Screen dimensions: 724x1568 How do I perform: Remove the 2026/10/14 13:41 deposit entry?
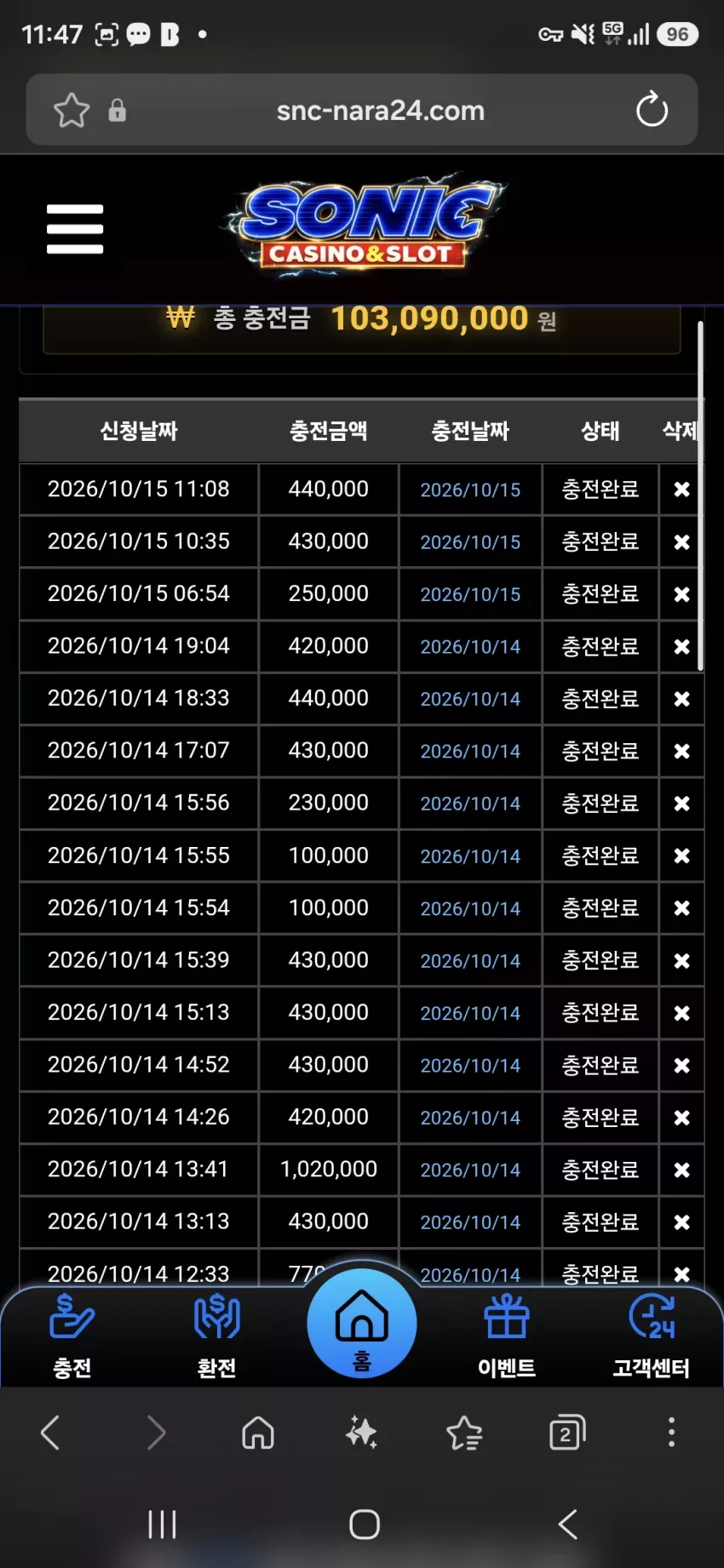pyautogui.click(x=681, y=1170)
